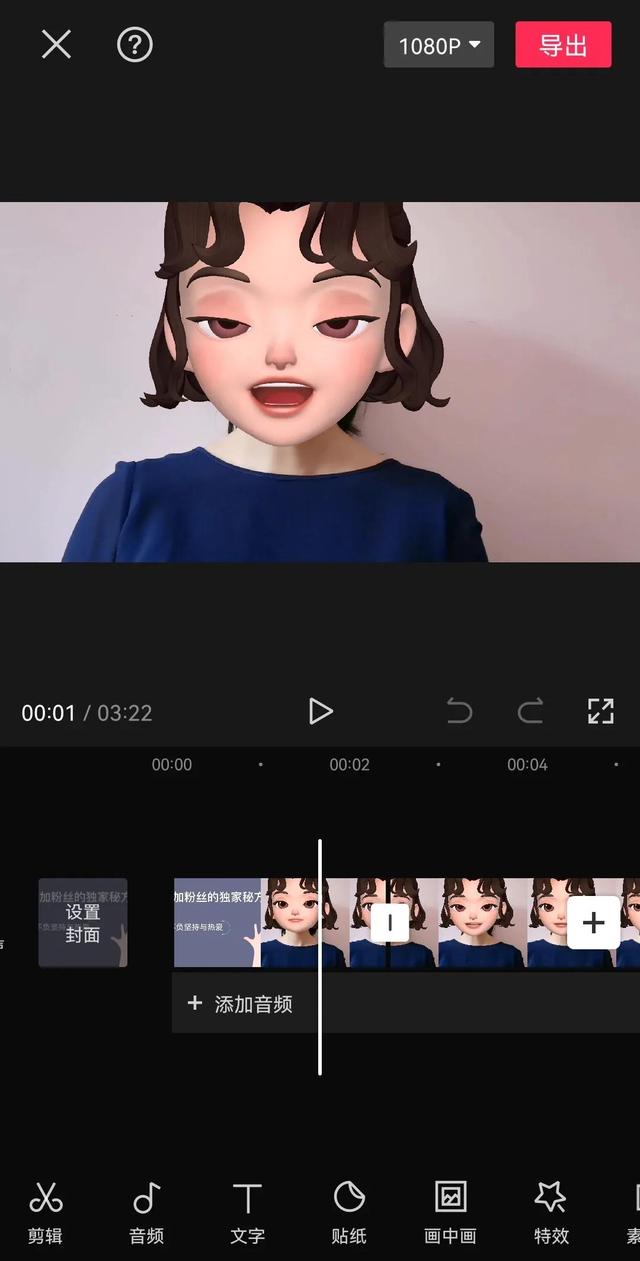The image size is (640, 1261).
Task: Open the 音频 audio tool
Action: (x=146, y=1212)
